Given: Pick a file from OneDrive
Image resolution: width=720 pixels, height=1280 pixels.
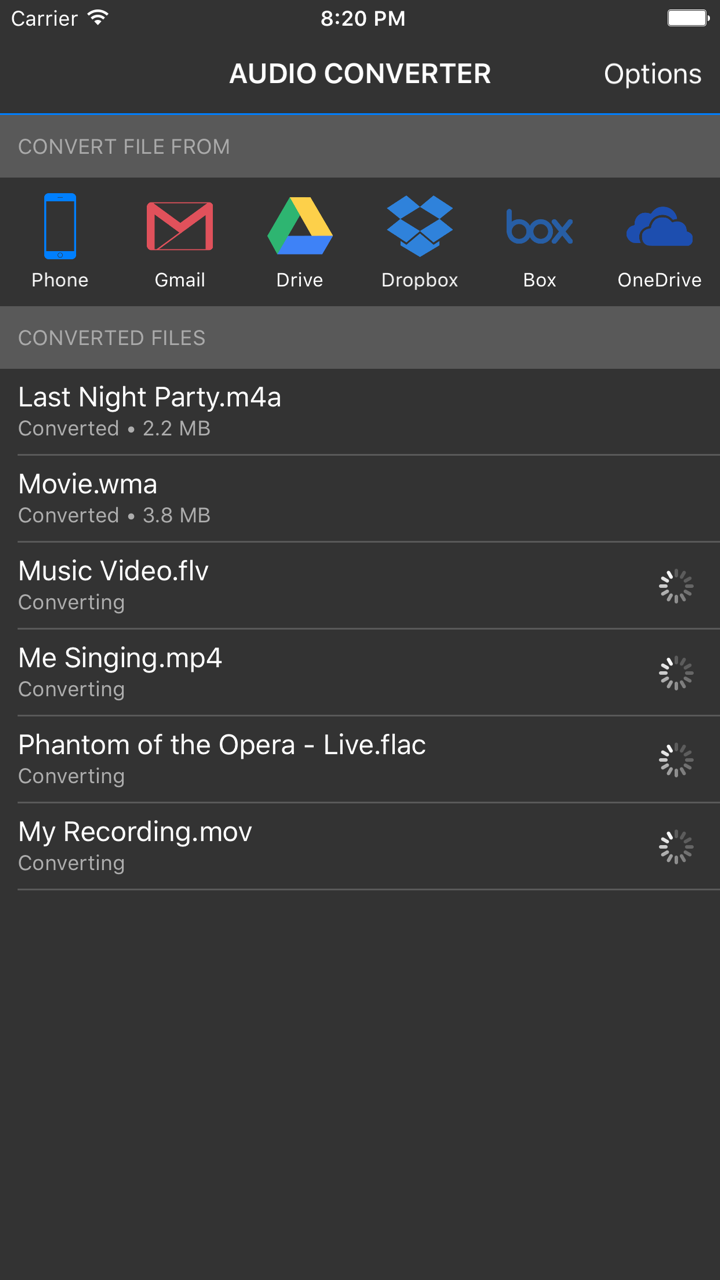Looking at the screenshot, I should click(659, 238).
